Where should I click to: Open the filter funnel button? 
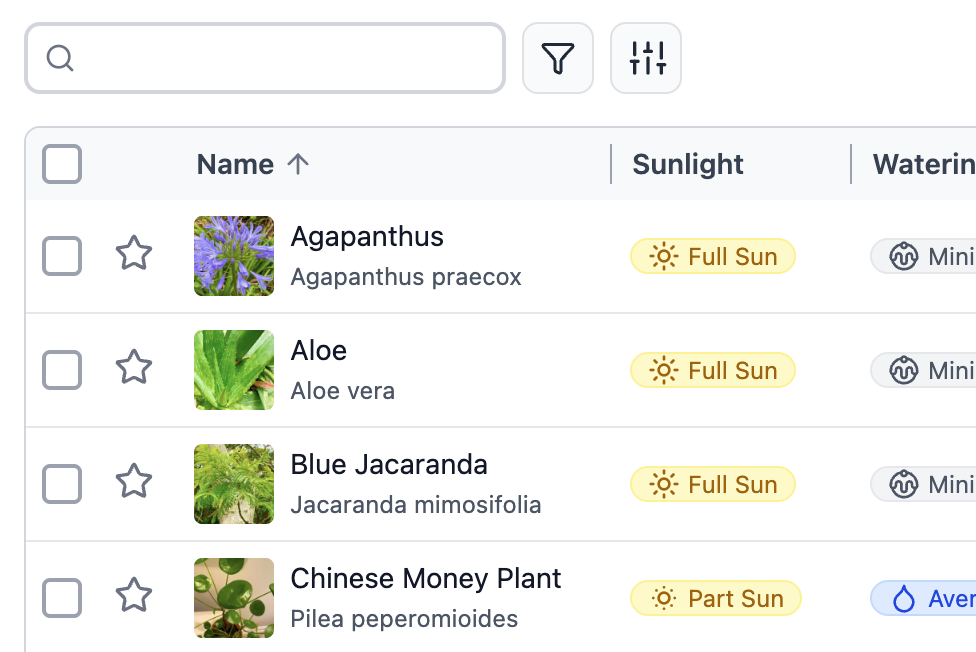coord(558,59)
